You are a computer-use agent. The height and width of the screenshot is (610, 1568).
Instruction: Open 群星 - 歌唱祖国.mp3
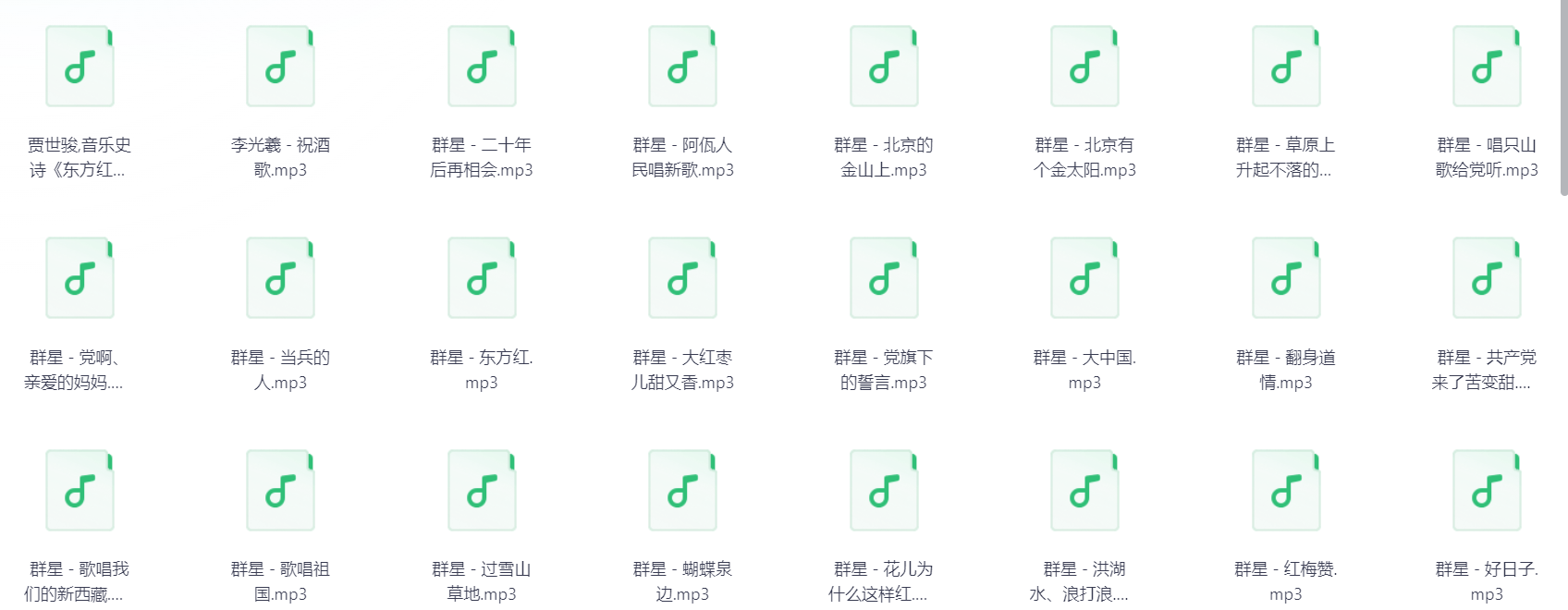(280, 492)
